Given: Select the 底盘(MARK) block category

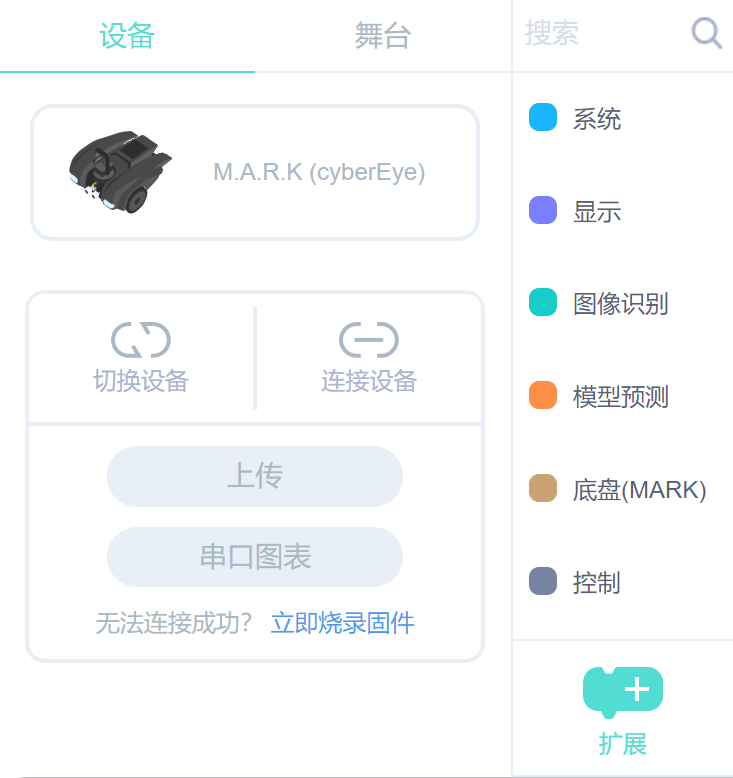Looking at the screenshot, I should coord(639,490).
